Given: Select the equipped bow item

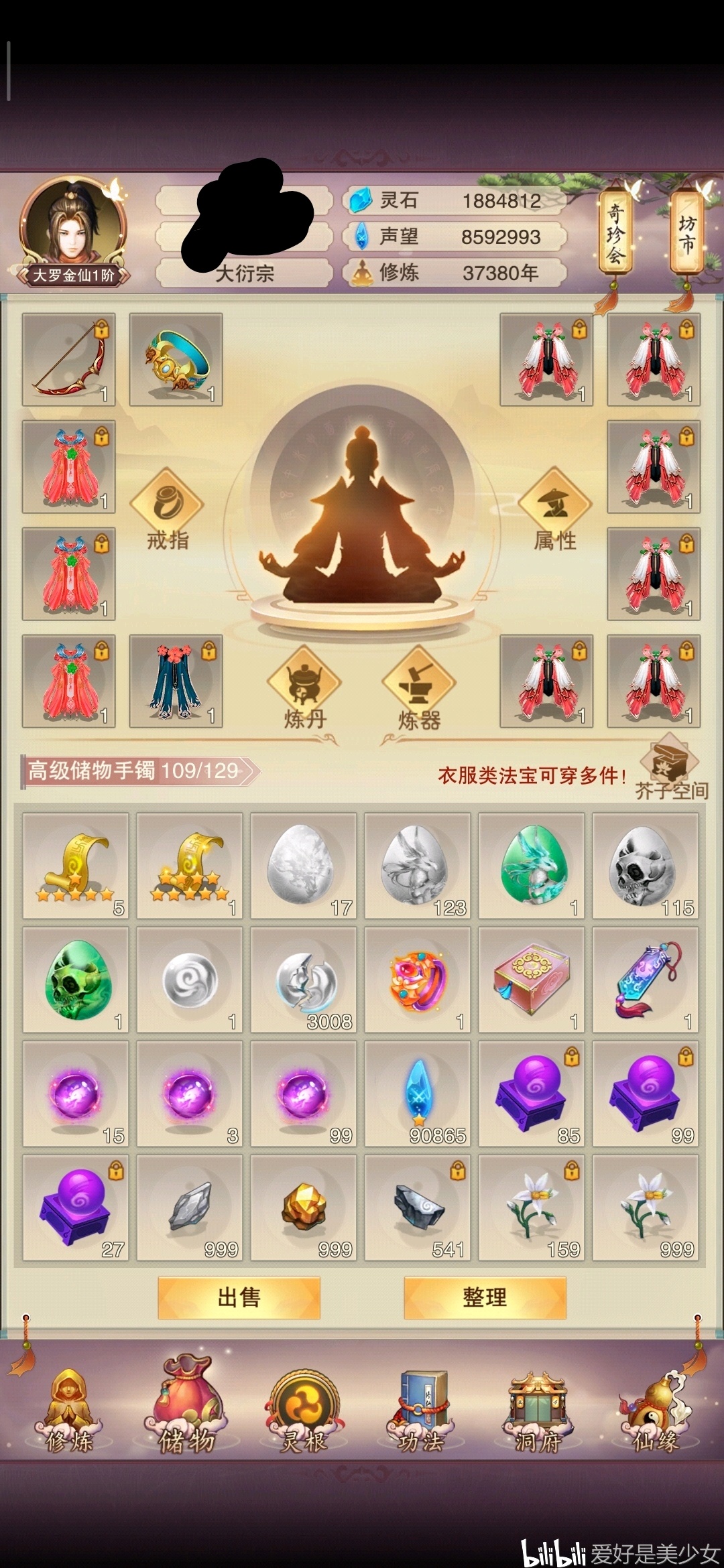Looking at the screenshot, I should point(68,359).
